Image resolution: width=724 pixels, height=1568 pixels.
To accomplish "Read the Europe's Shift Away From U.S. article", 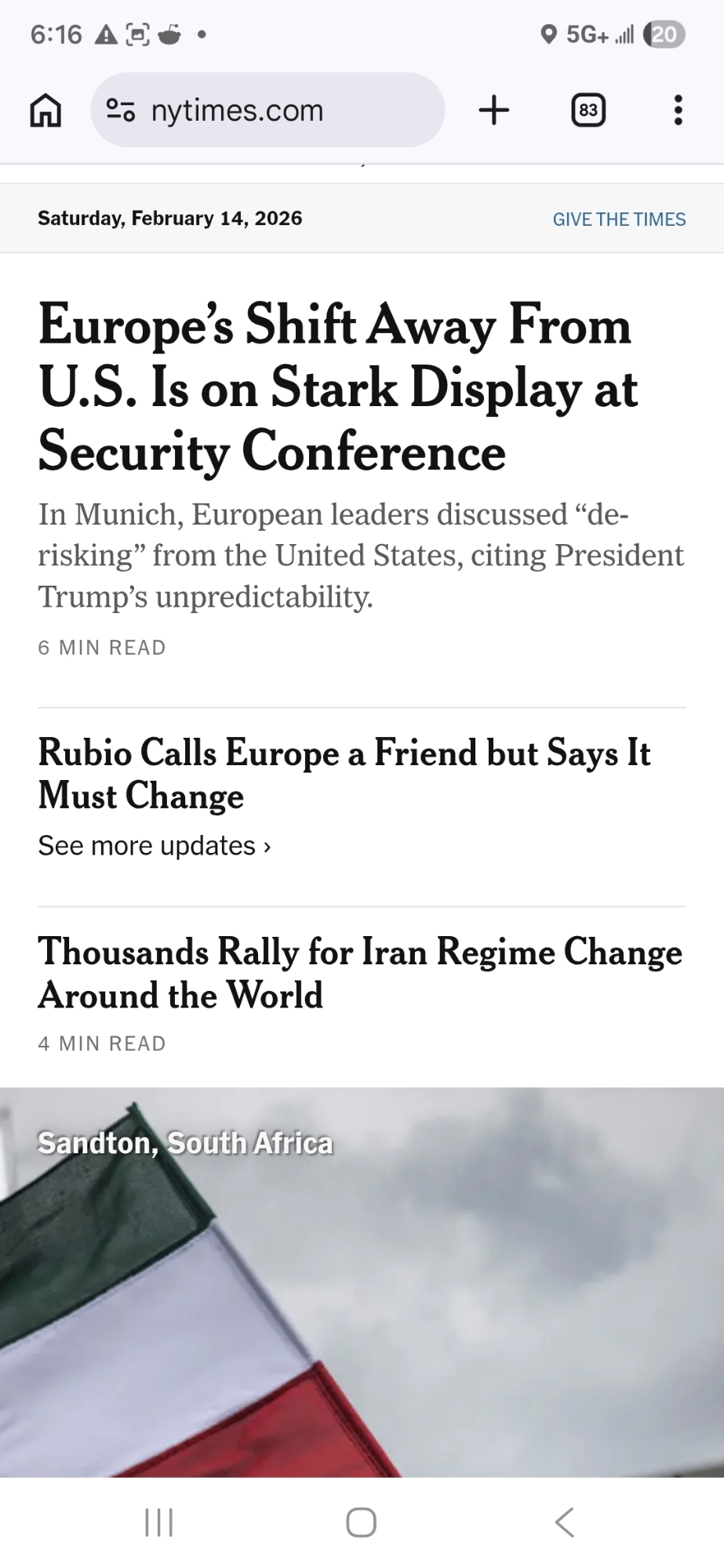I will click(337, 388).
